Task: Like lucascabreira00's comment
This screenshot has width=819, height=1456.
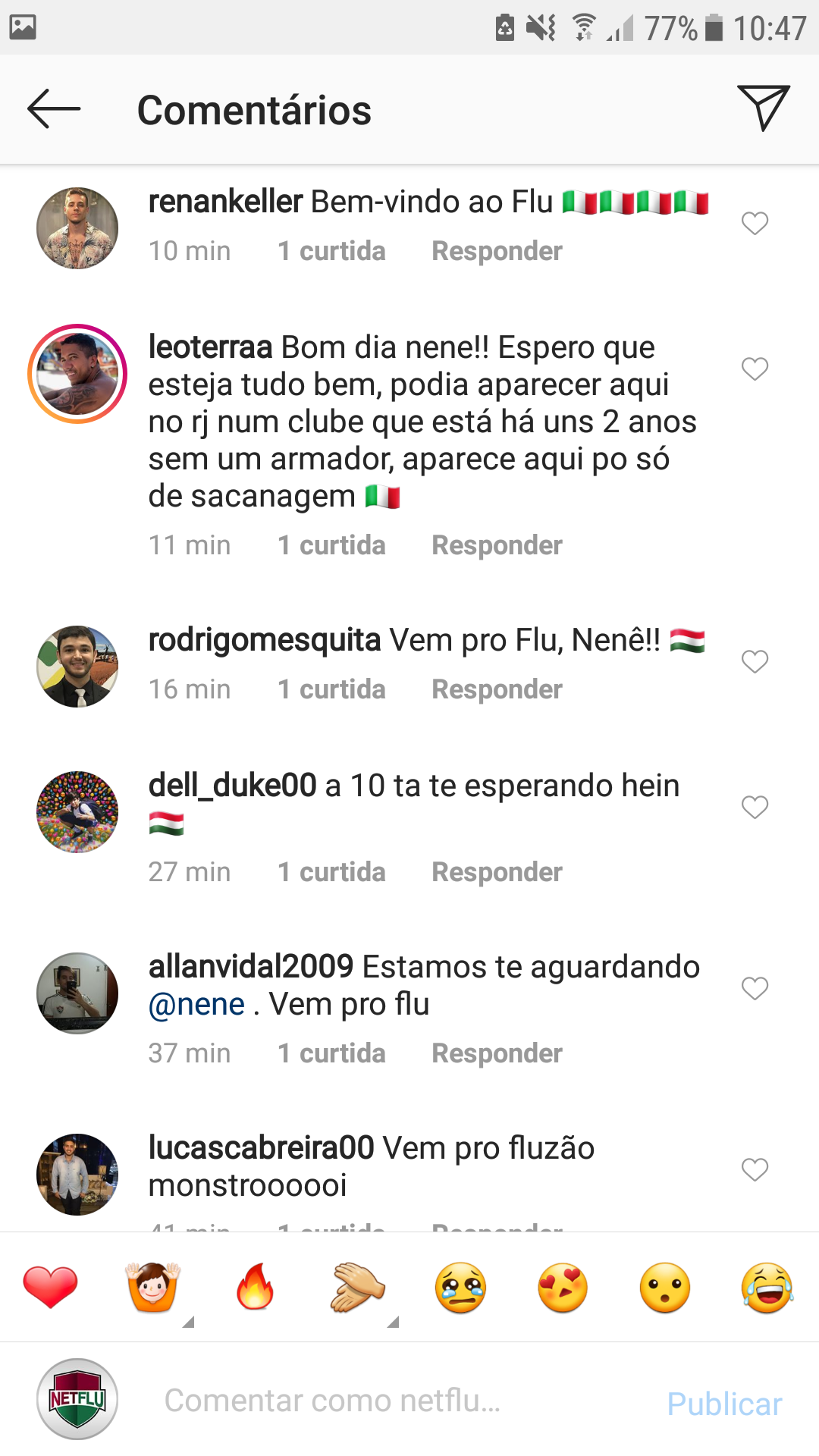Action: click(x=755, y=1169)
